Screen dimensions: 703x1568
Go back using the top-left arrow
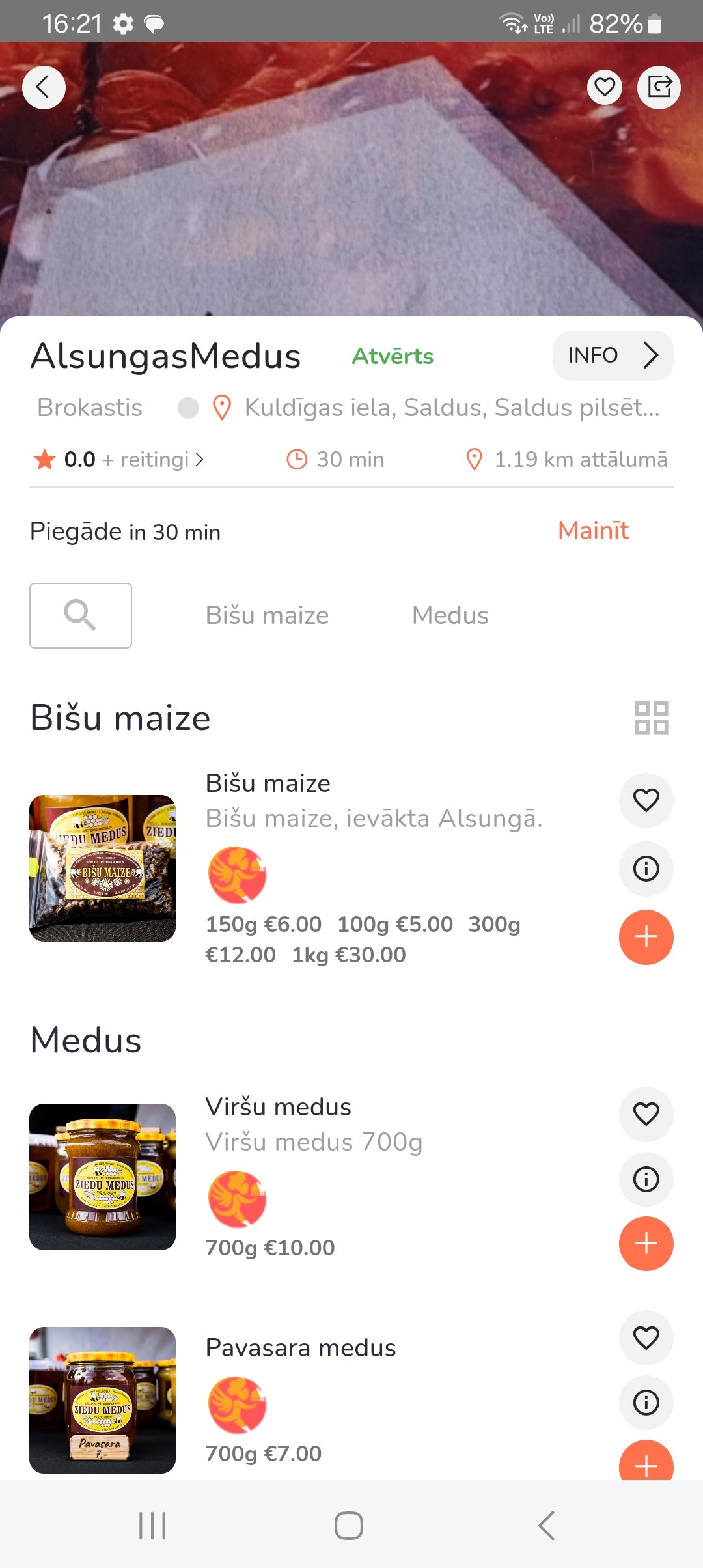point(44,87)
